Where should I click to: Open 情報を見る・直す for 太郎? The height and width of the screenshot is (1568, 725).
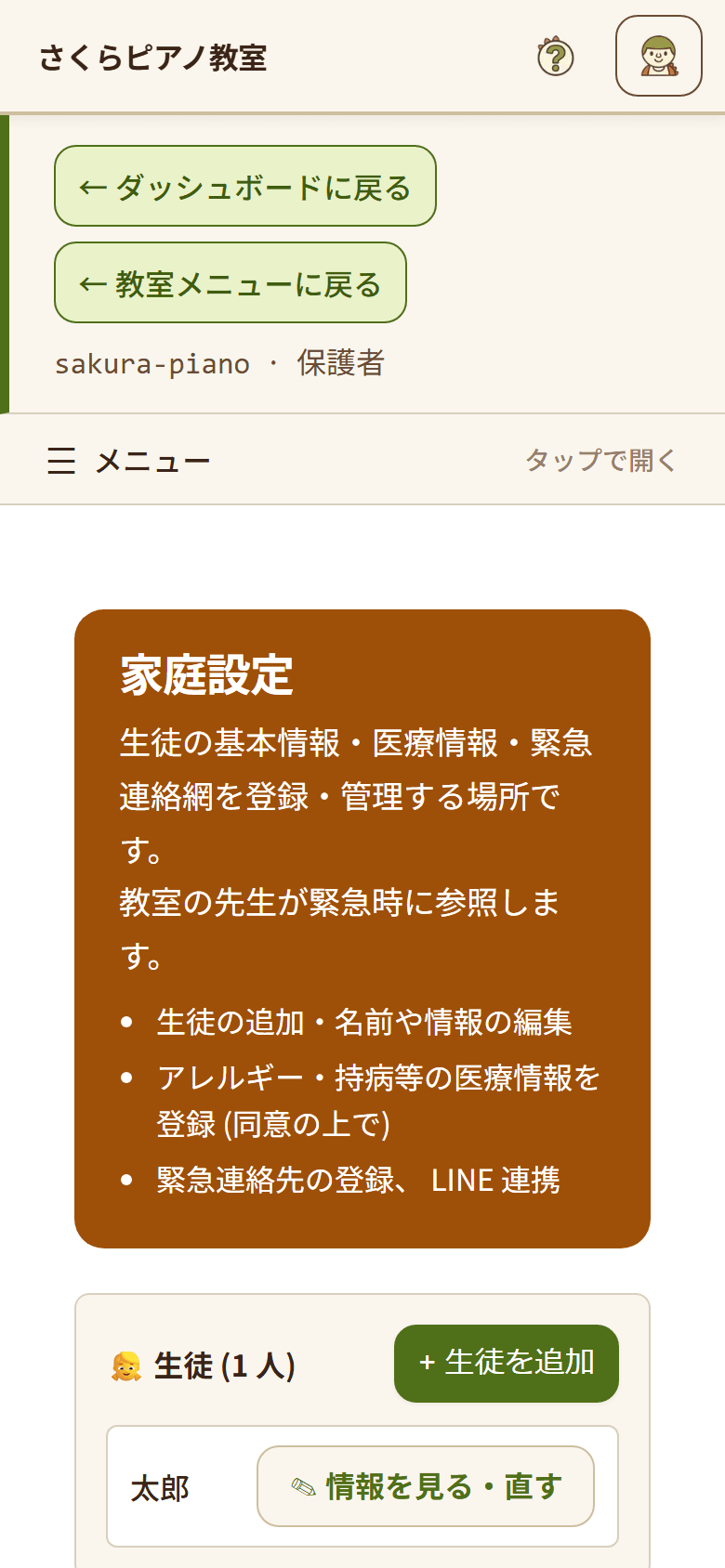click(x=426, y=1486)
